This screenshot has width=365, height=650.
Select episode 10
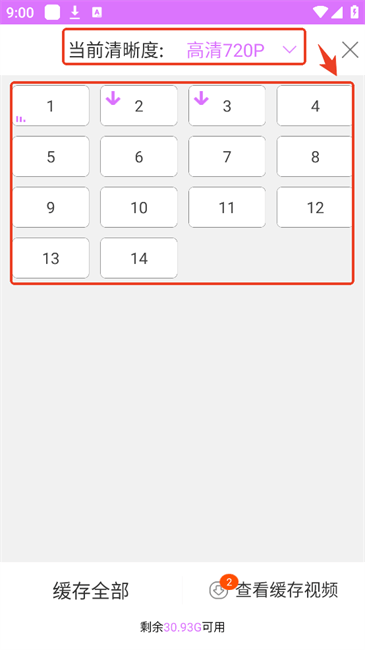tap(139, 207)
